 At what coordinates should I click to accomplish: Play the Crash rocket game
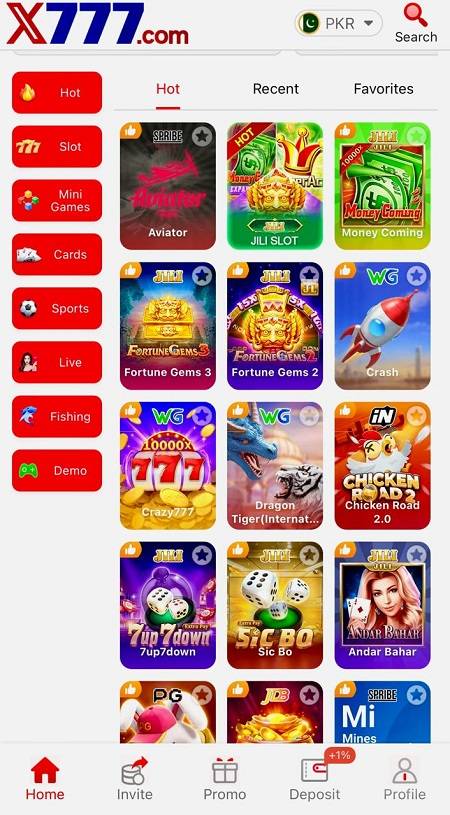coord(382,326)
